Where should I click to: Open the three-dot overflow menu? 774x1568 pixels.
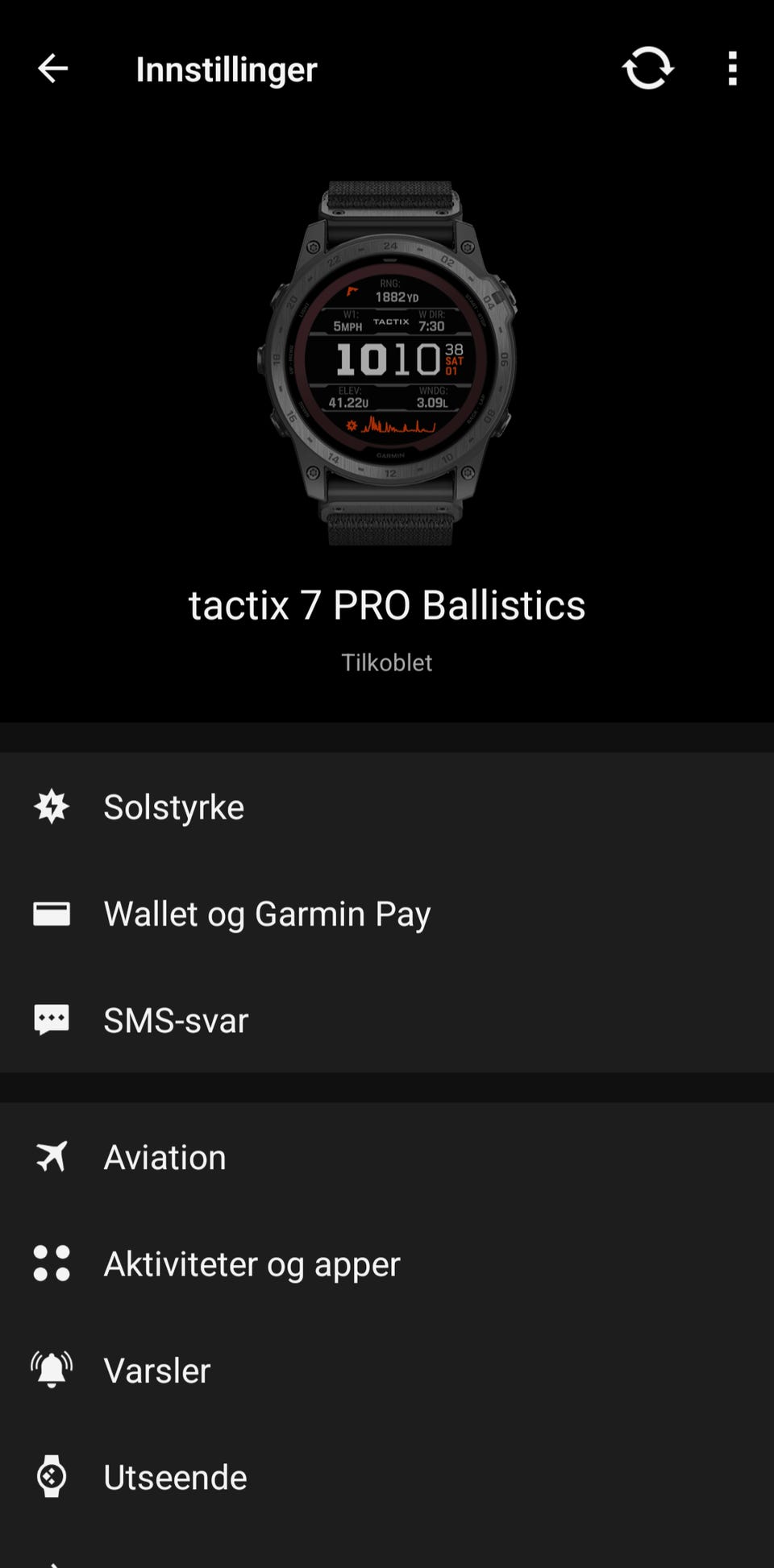(732, 68)
